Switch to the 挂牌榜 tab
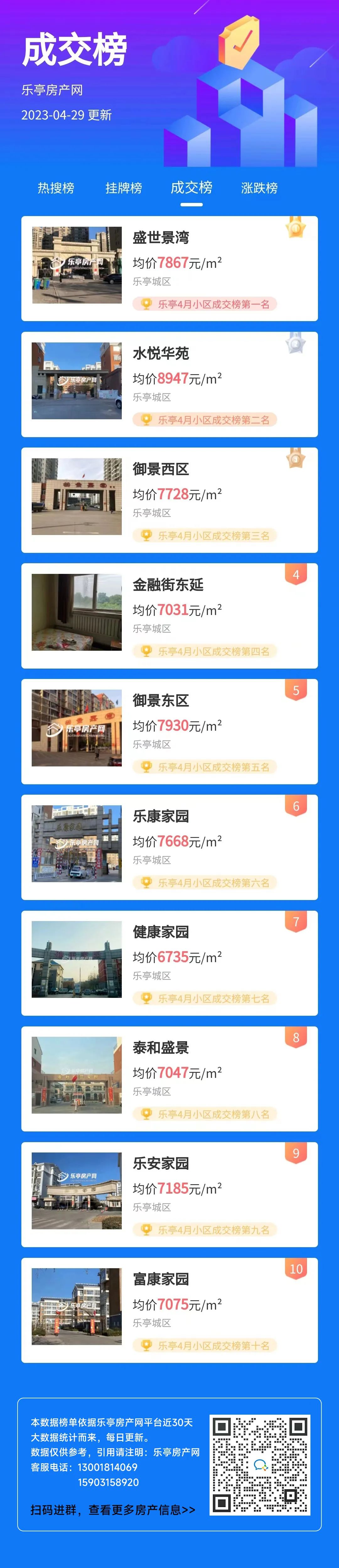Viewport: 339px width, 1568px height. coord(124,188)
